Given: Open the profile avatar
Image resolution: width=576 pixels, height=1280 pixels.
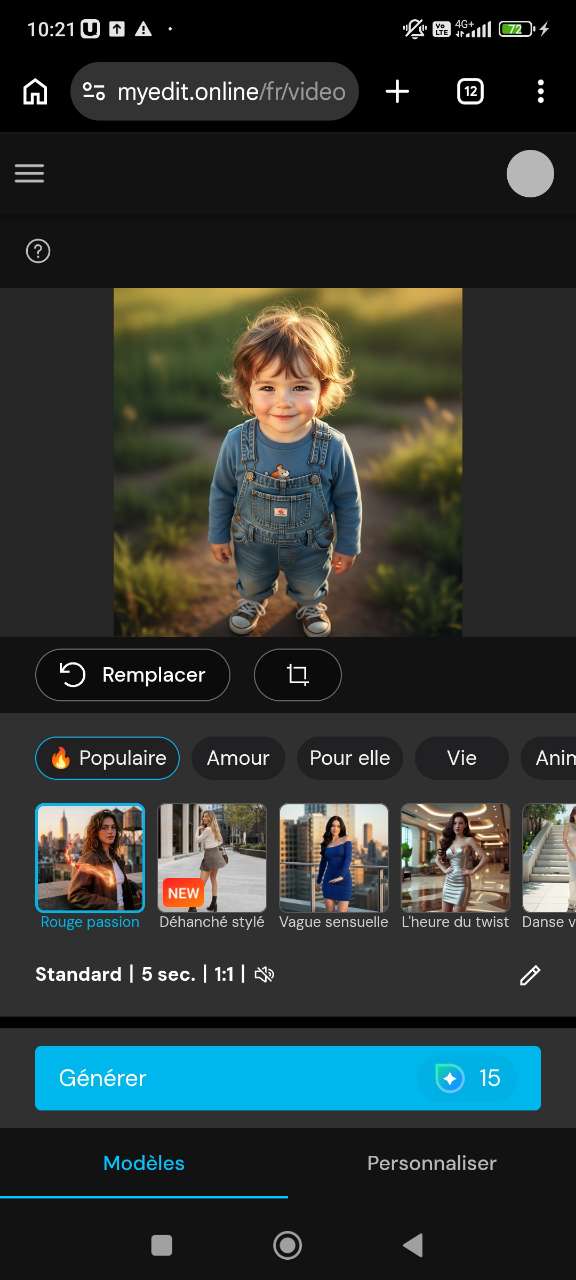Looking at the screenshot, I should (x=530, y=174).
